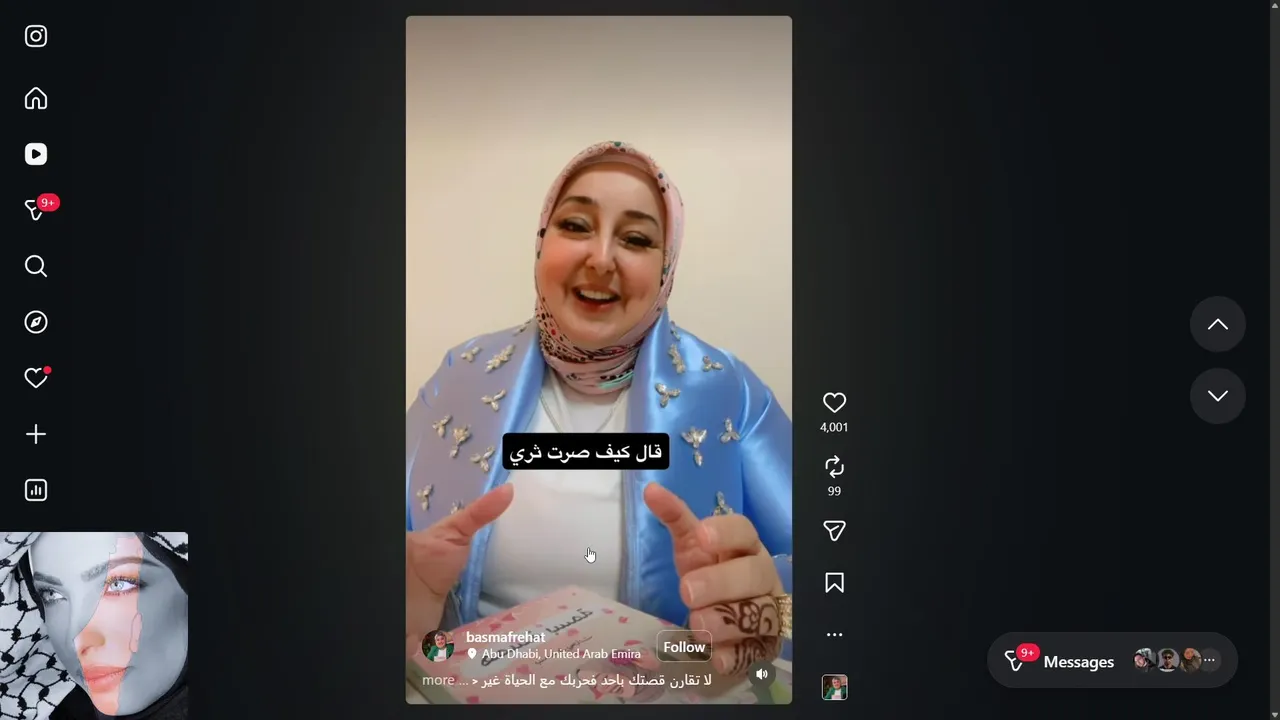The image size is (1280, 720).
Task: Save the reel with bookmark
Action: click(x=834, y=583)
